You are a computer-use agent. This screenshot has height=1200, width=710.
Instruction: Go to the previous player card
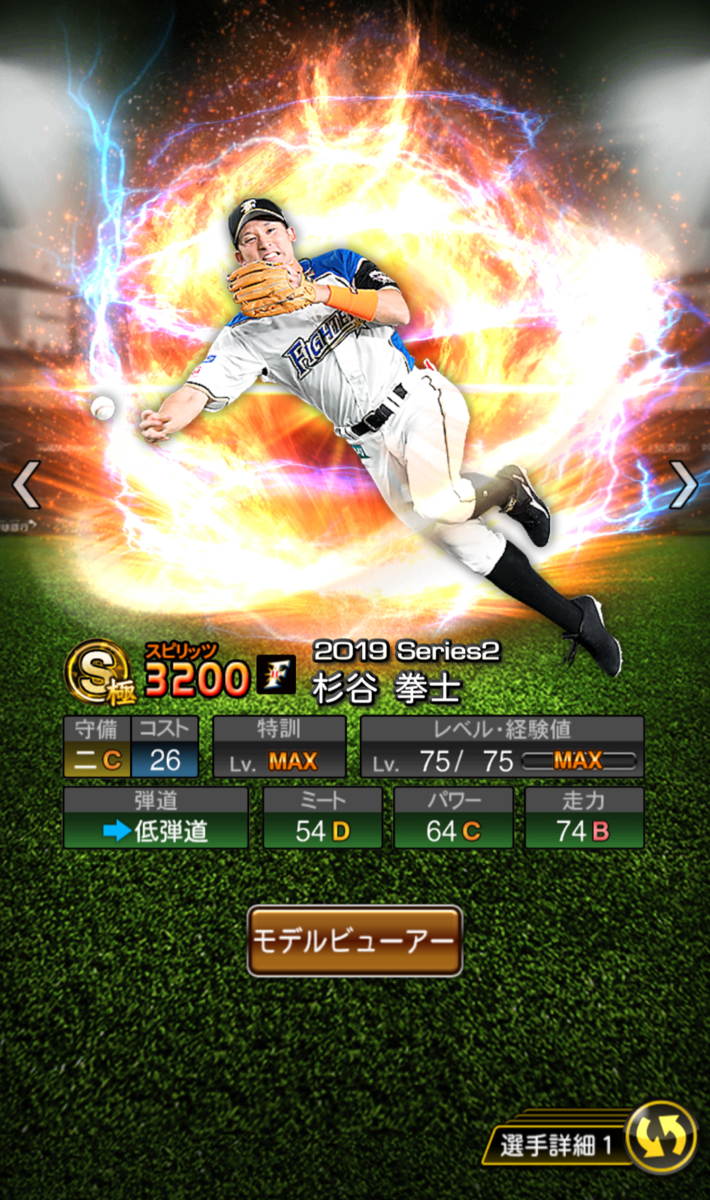pos(26,485)
